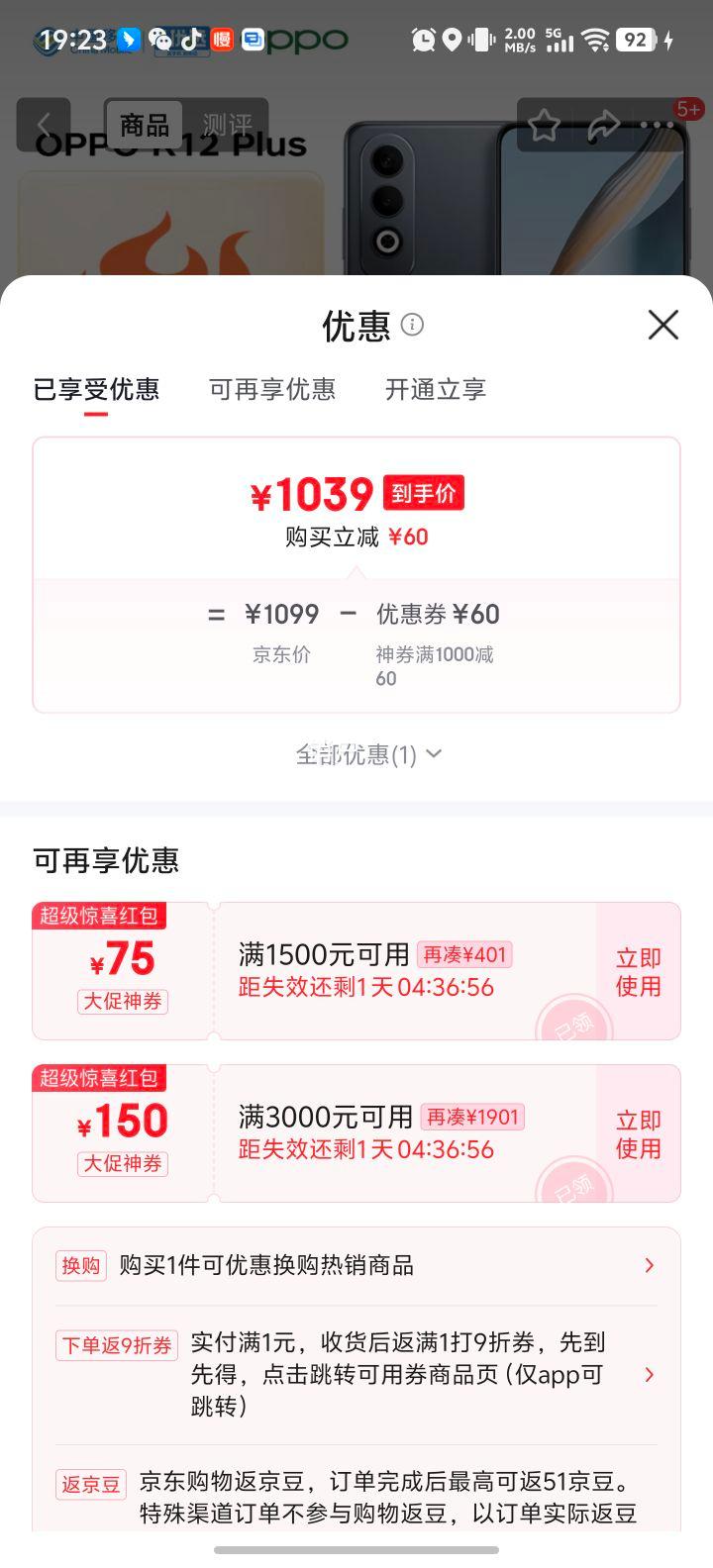The image size is (713, 1568).
Task: Tap 立即使用 on the ¥75 coupon
Action: click(x=638, y=972)
